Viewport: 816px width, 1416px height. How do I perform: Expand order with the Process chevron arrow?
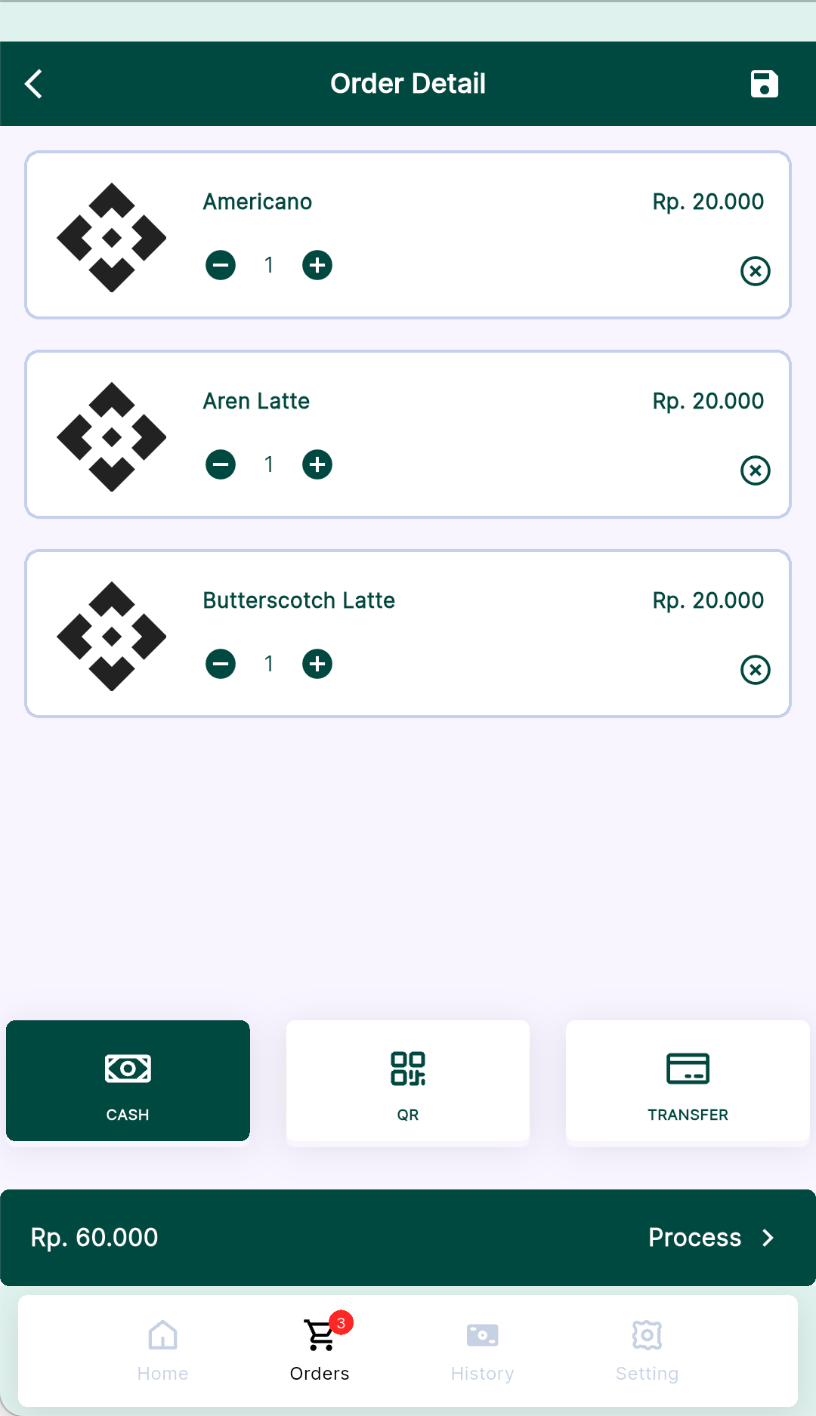tap(767, 1237)
